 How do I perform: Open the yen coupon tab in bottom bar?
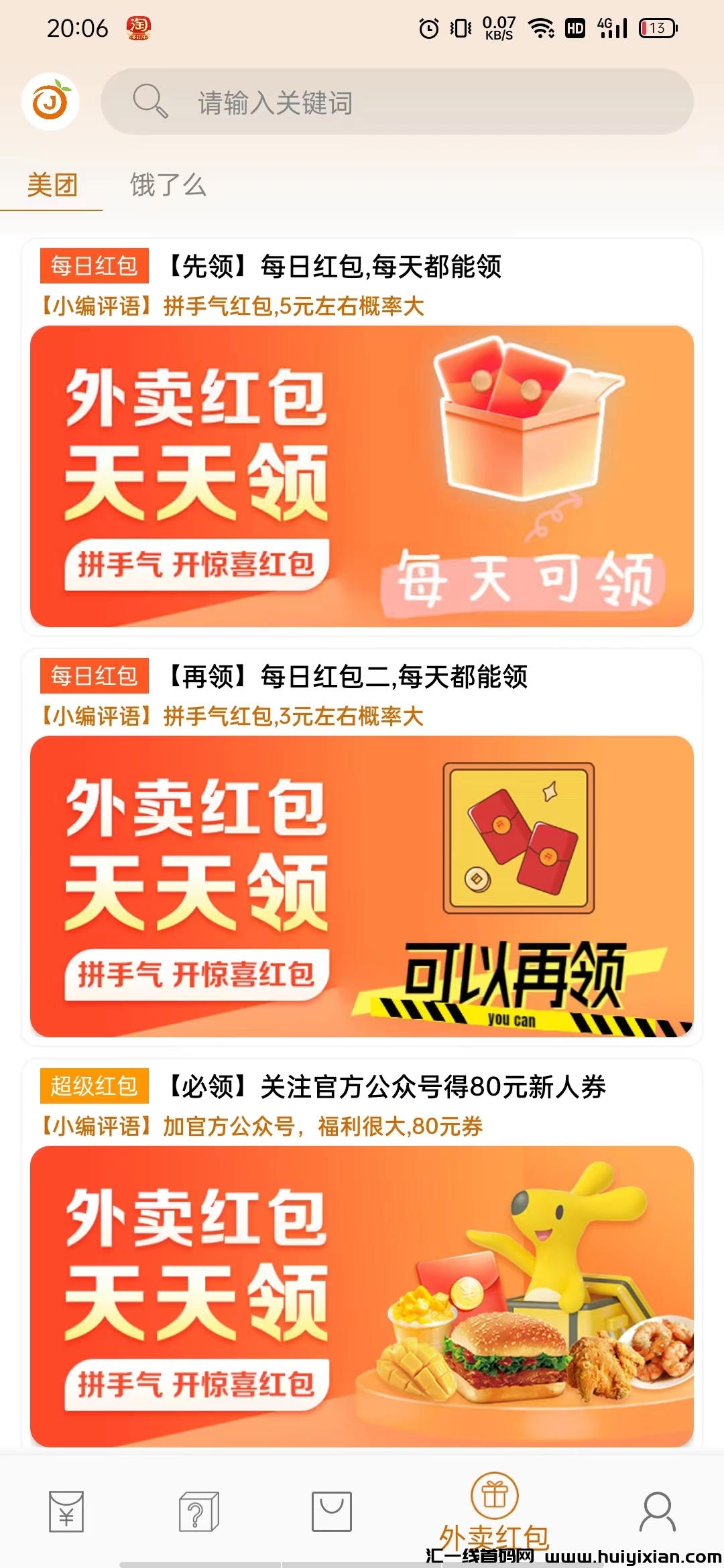66,1511
